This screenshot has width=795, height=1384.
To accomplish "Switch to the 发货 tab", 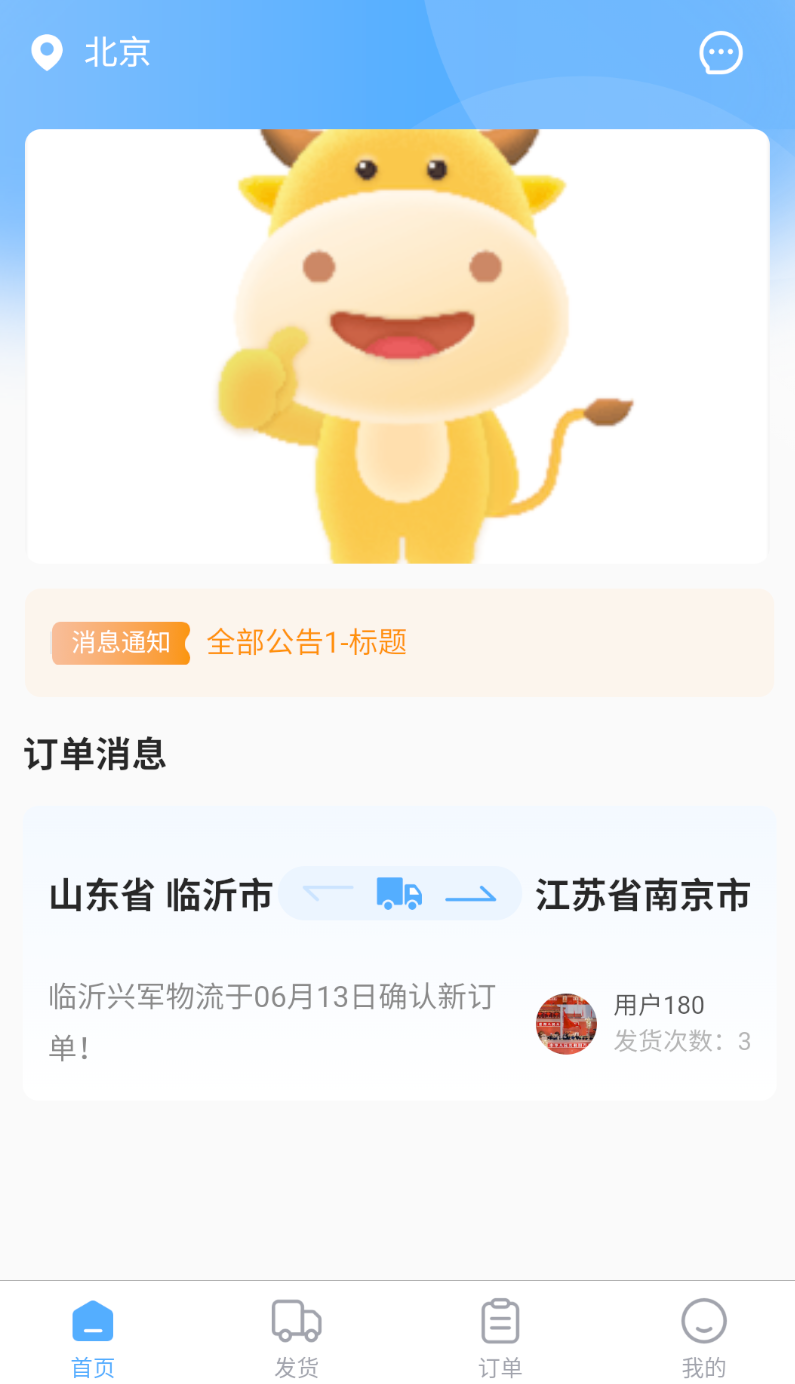I will 296,1337.
